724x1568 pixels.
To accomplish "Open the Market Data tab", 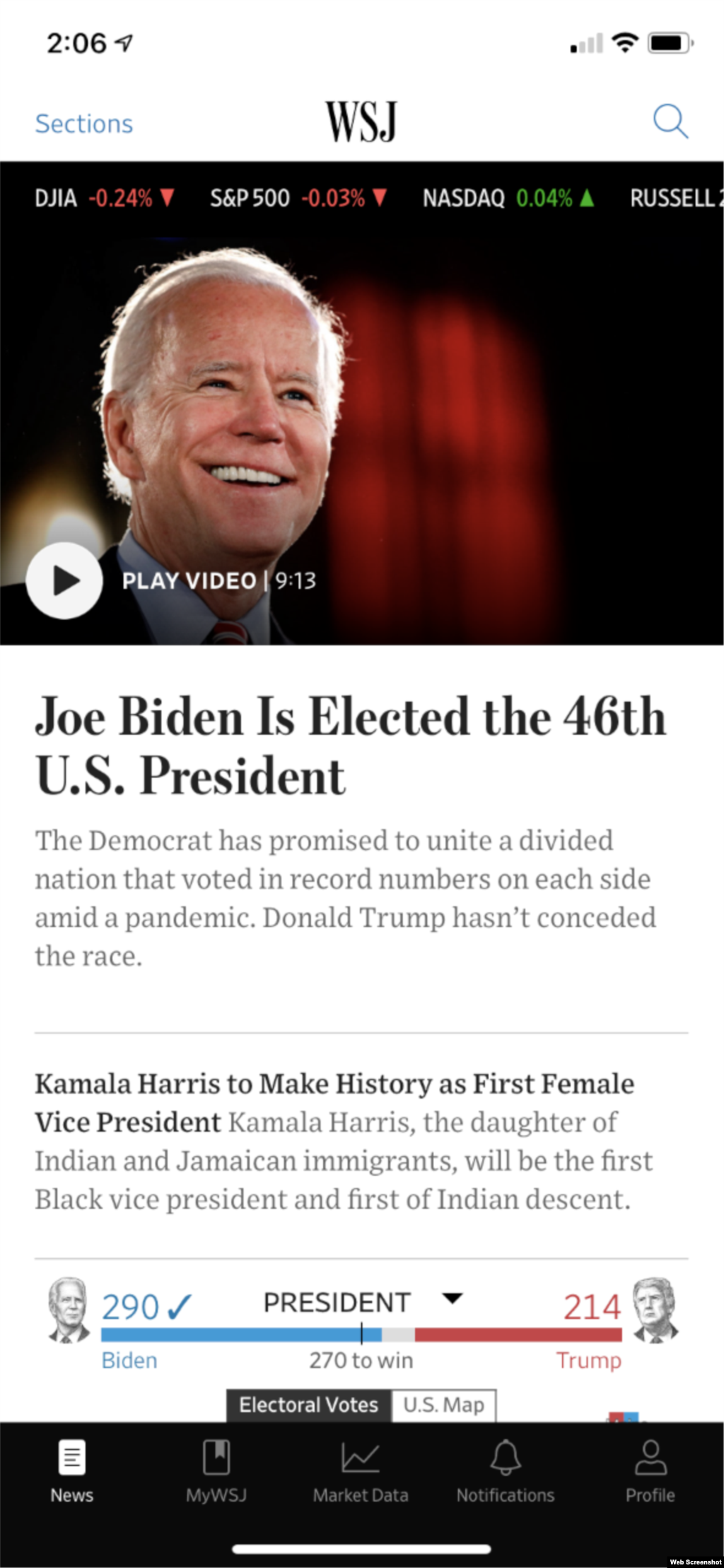I will pos(361,1470).
